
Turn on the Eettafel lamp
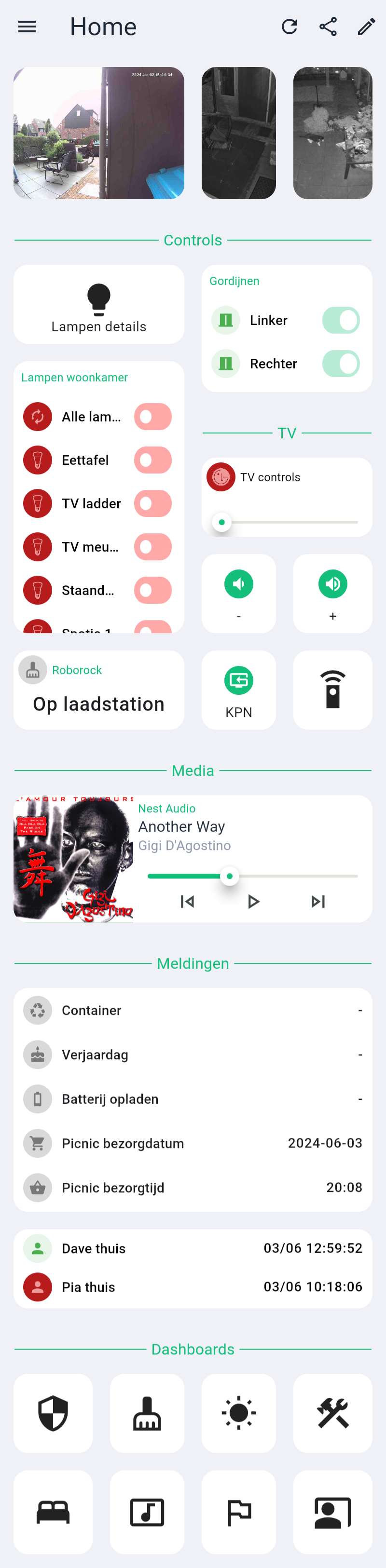(x=153, y=460)
